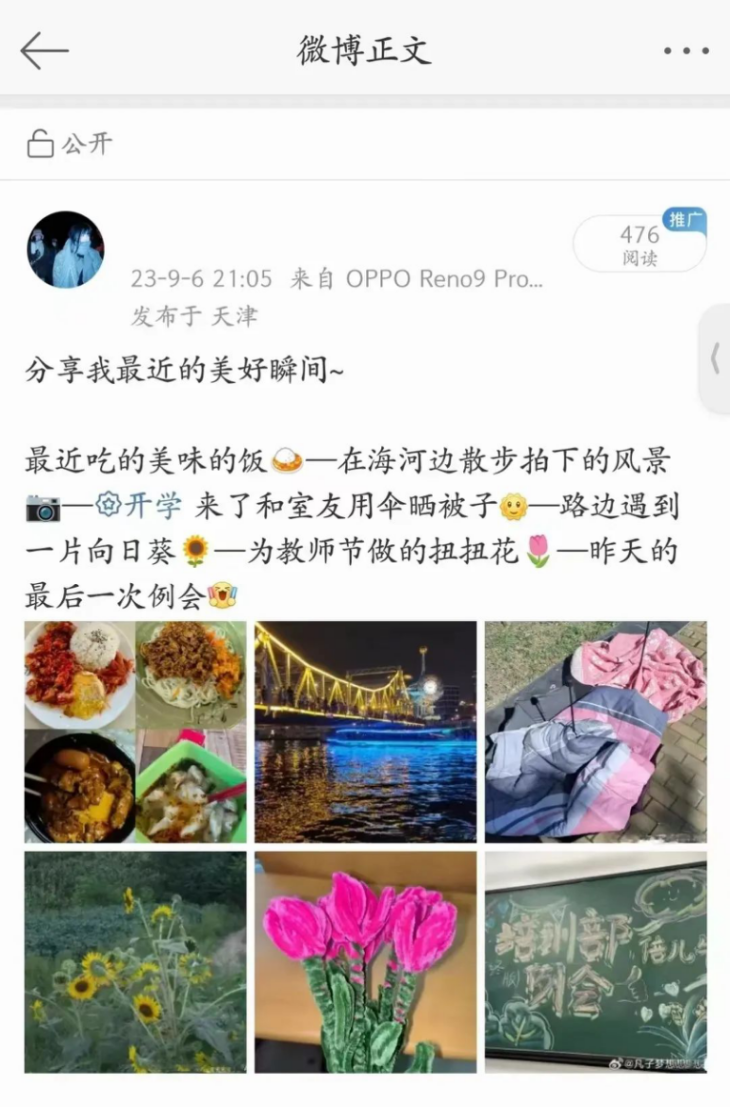View the blackboard 例会 photo

595,962
